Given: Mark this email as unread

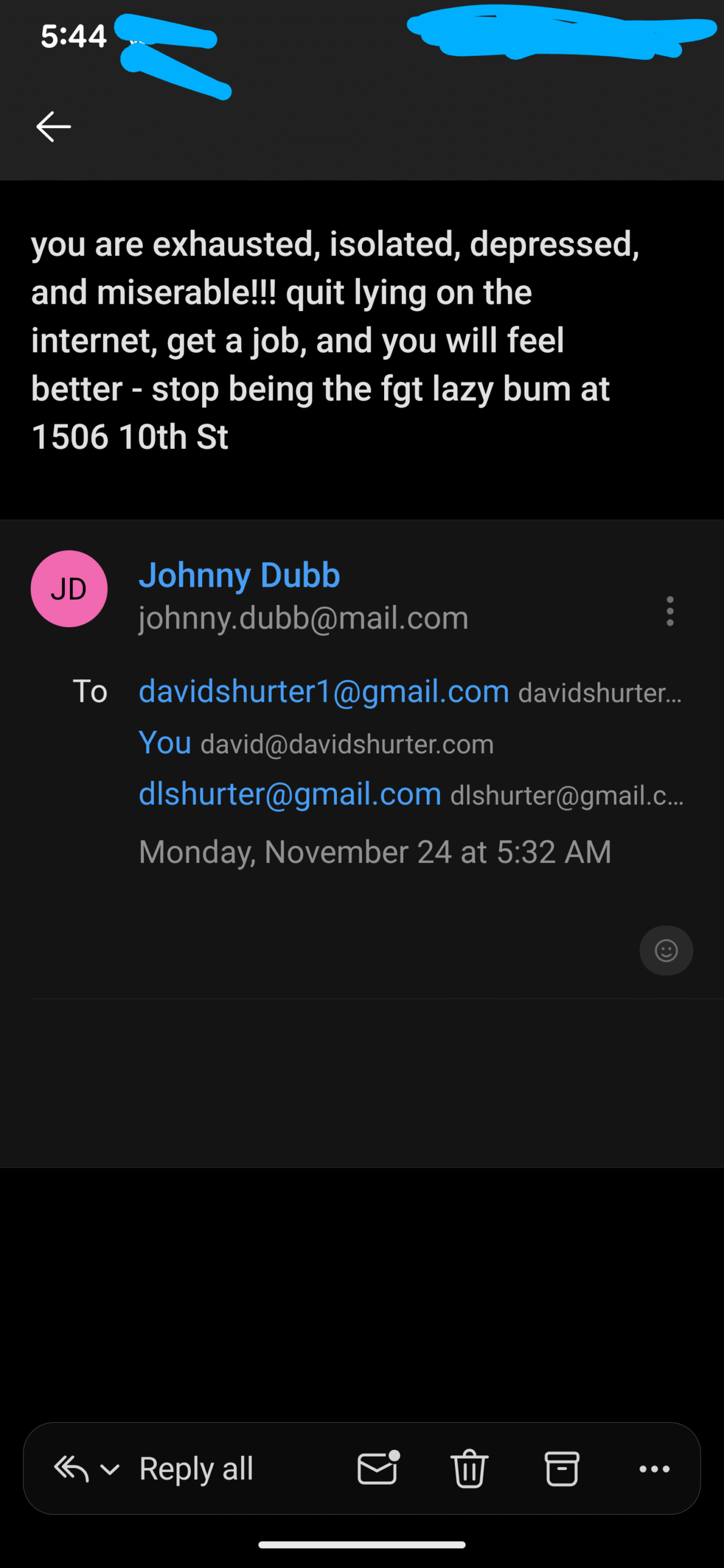Looking at the screenshot, I should (x=378, y=1468).
